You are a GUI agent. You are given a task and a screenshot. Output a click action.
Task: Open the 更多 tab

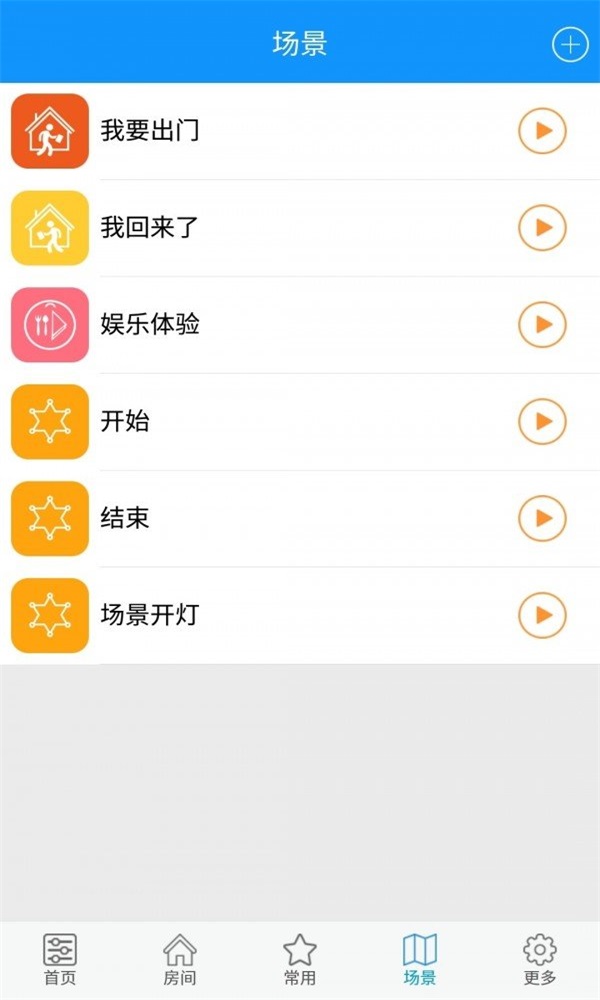point(540,960)
